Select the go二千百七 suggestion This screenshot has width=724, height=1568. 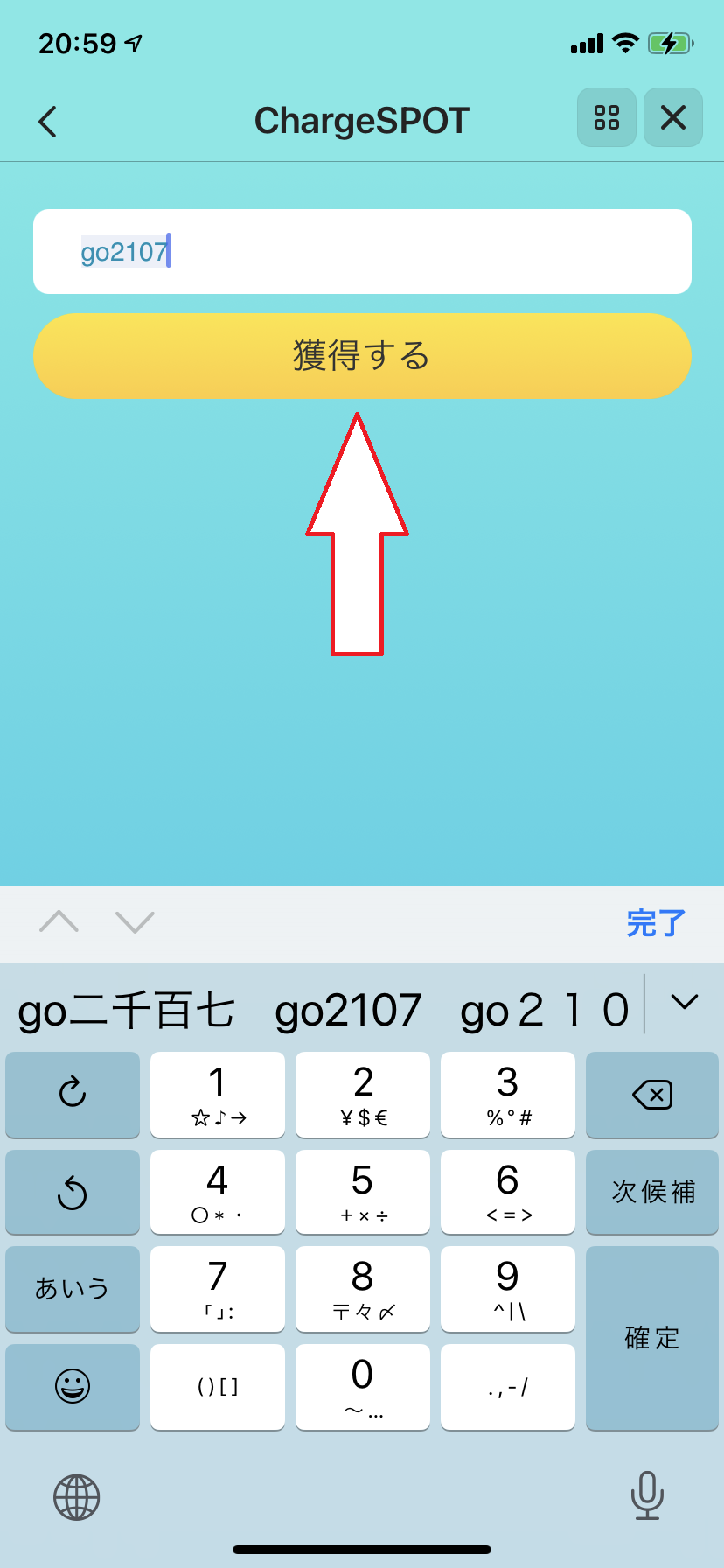(127, 1011)
